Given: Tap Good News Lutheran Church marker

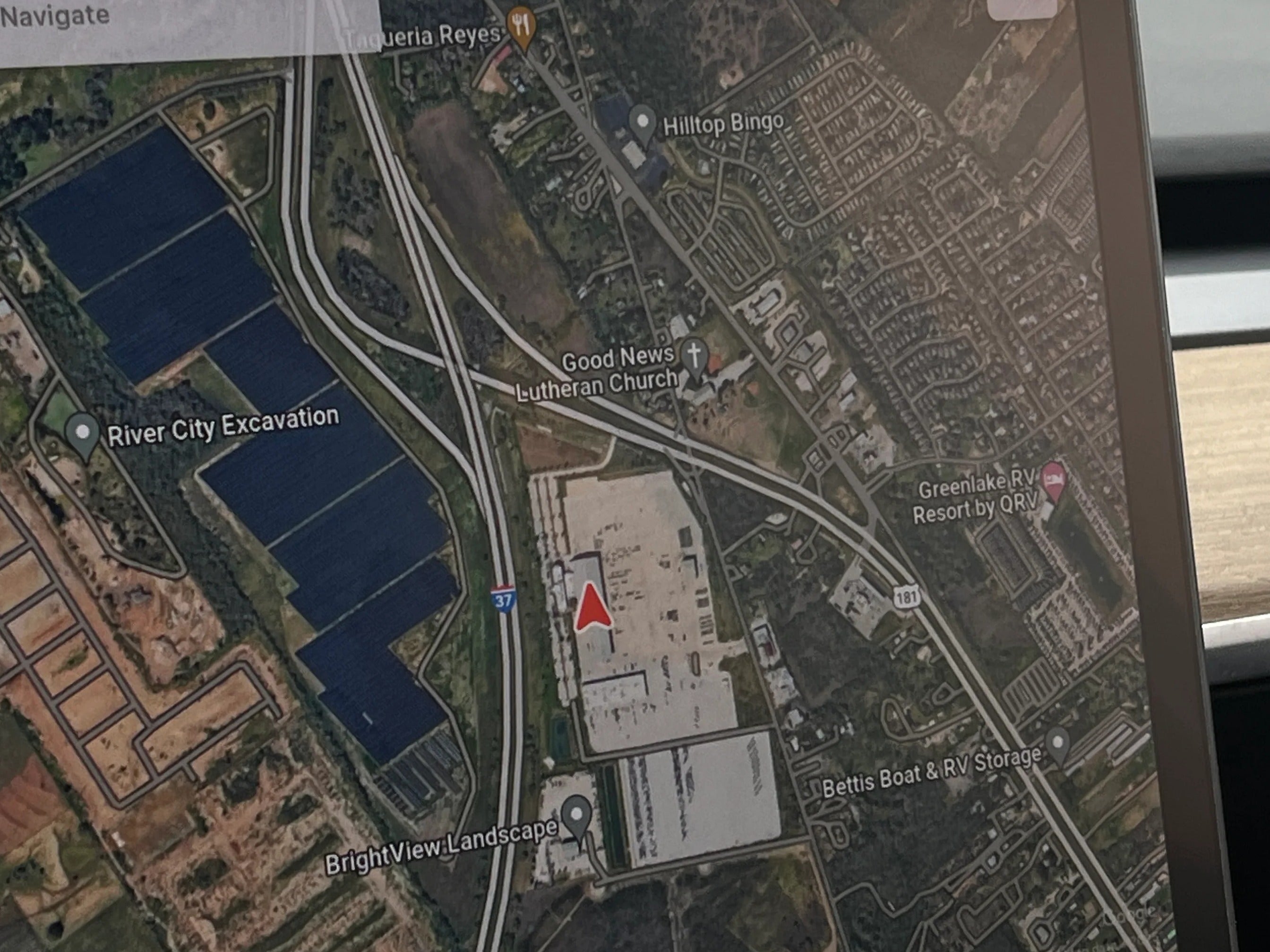Looking at the screenshot, I should [695, 355].
